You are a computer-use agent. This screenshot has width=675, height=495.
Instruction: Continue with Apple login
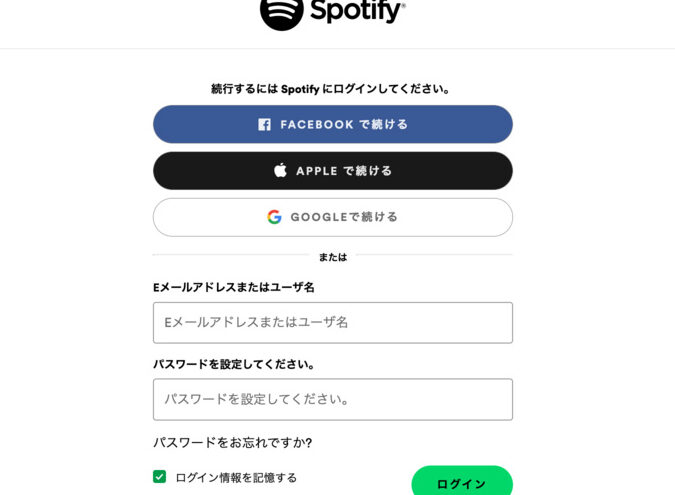(332, 171)
